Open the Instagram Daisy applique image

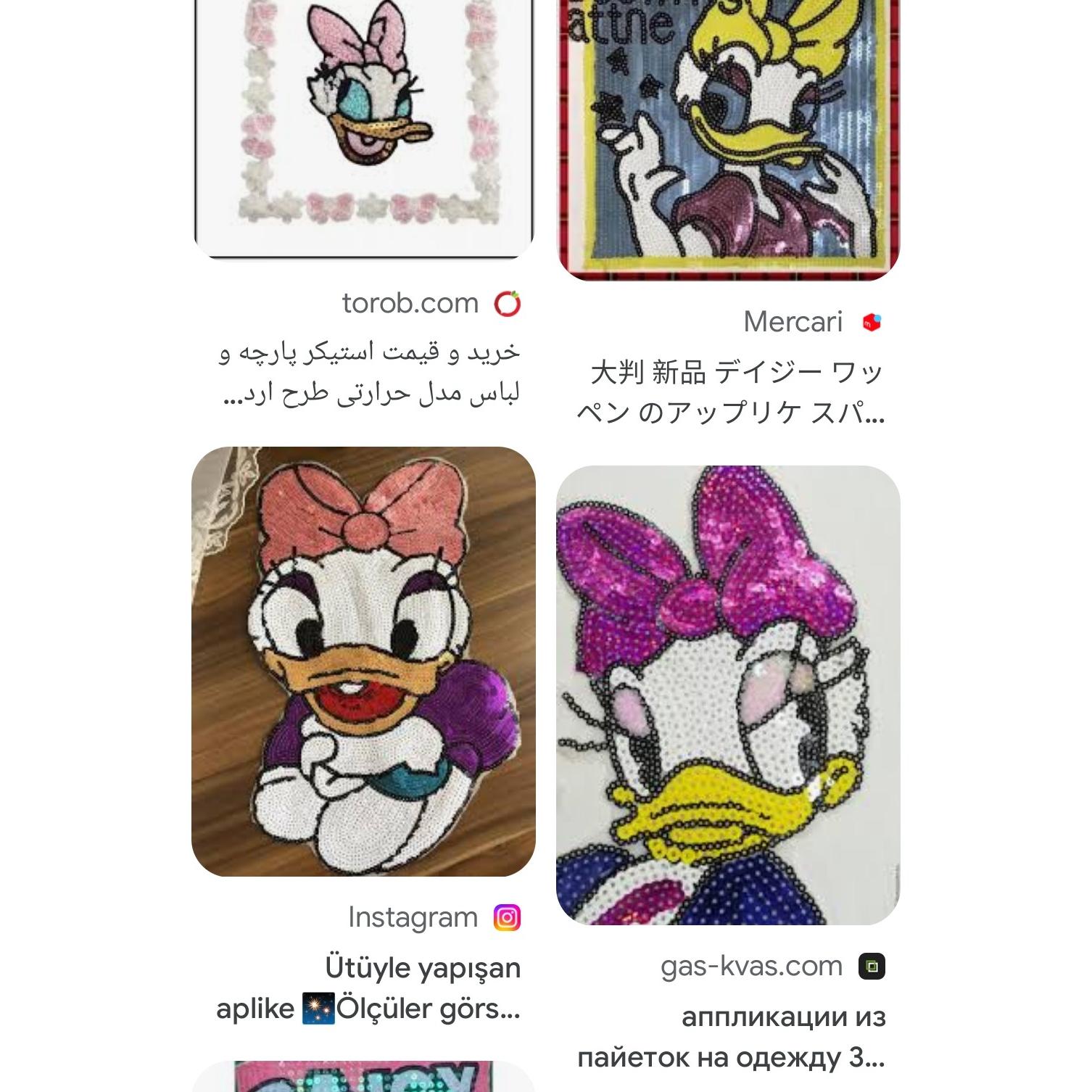click(363, 661)
